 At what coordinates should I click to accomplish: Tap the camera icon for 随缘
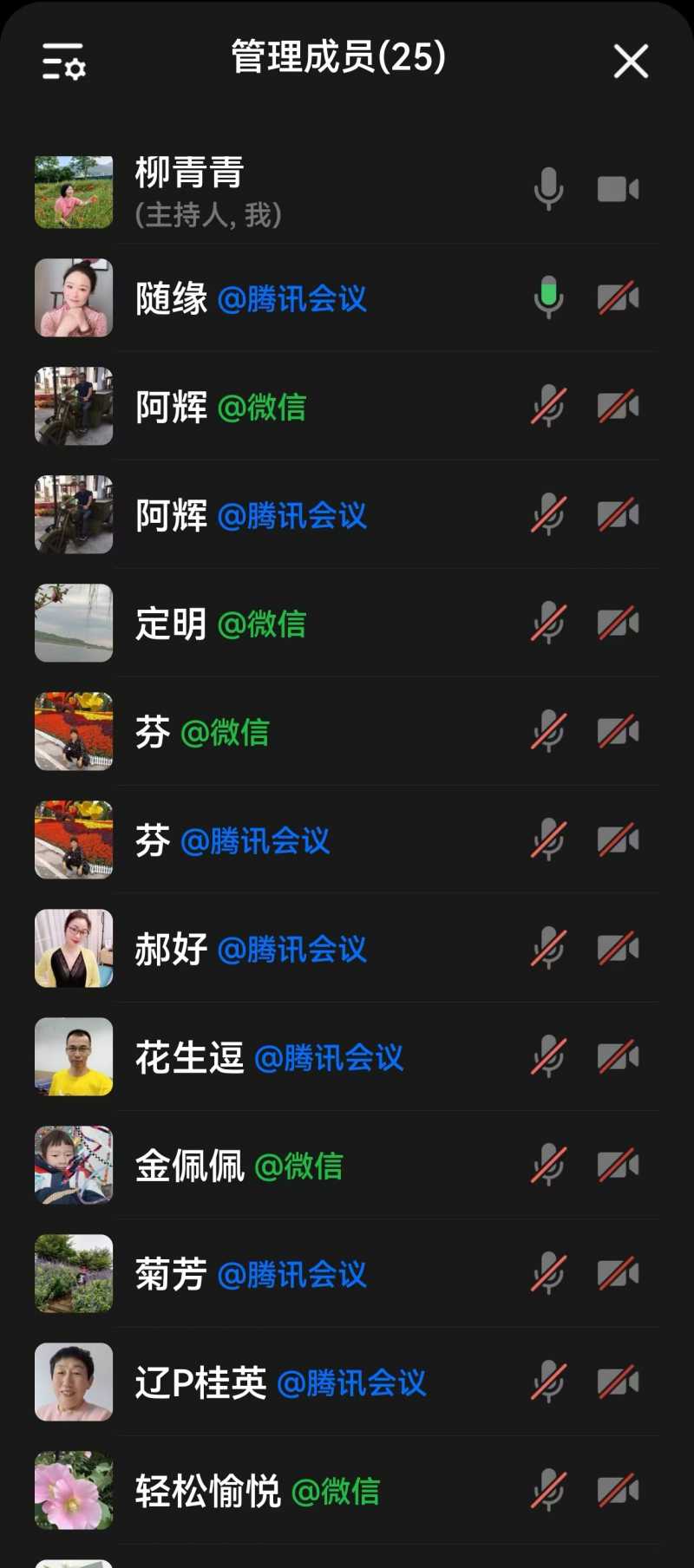618,297
